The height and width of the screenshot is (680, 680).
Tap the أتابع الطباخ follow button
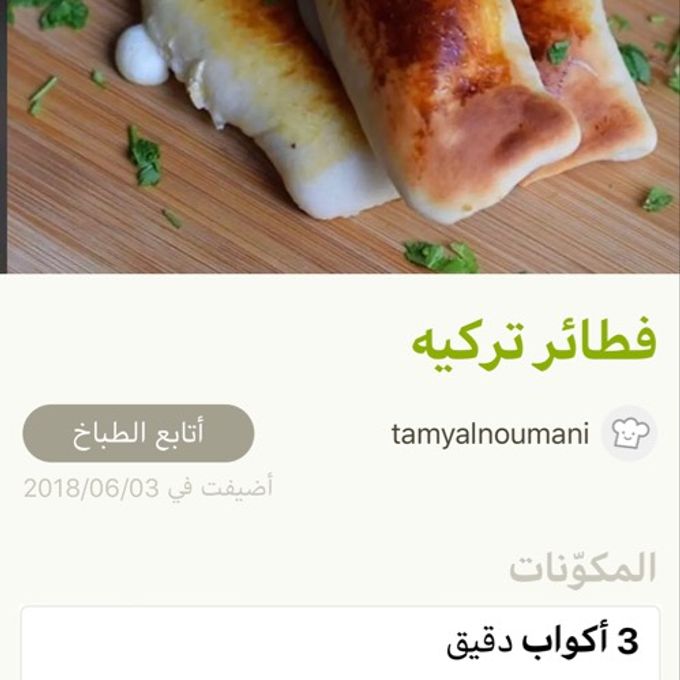138,433
